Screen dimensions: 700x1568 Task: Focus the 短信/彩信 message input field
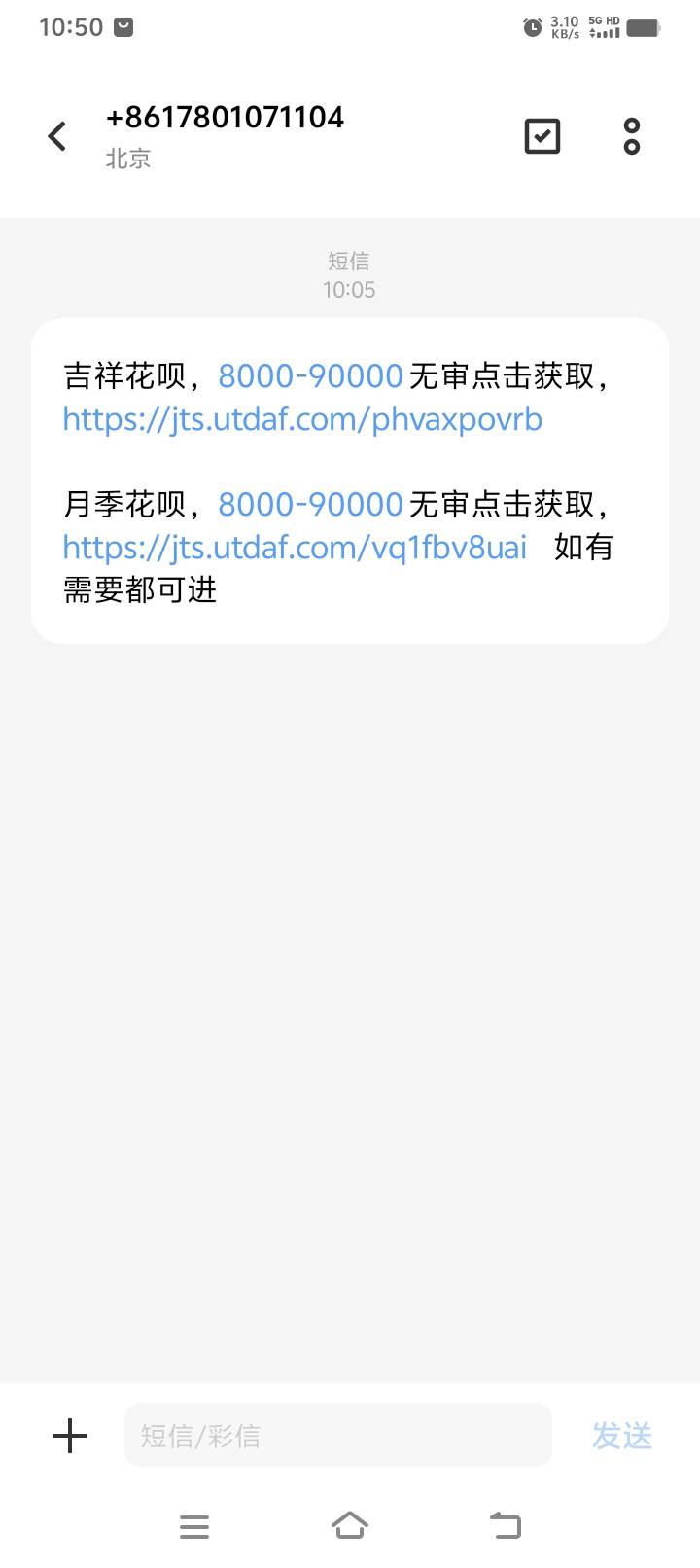click(338, 1435)
